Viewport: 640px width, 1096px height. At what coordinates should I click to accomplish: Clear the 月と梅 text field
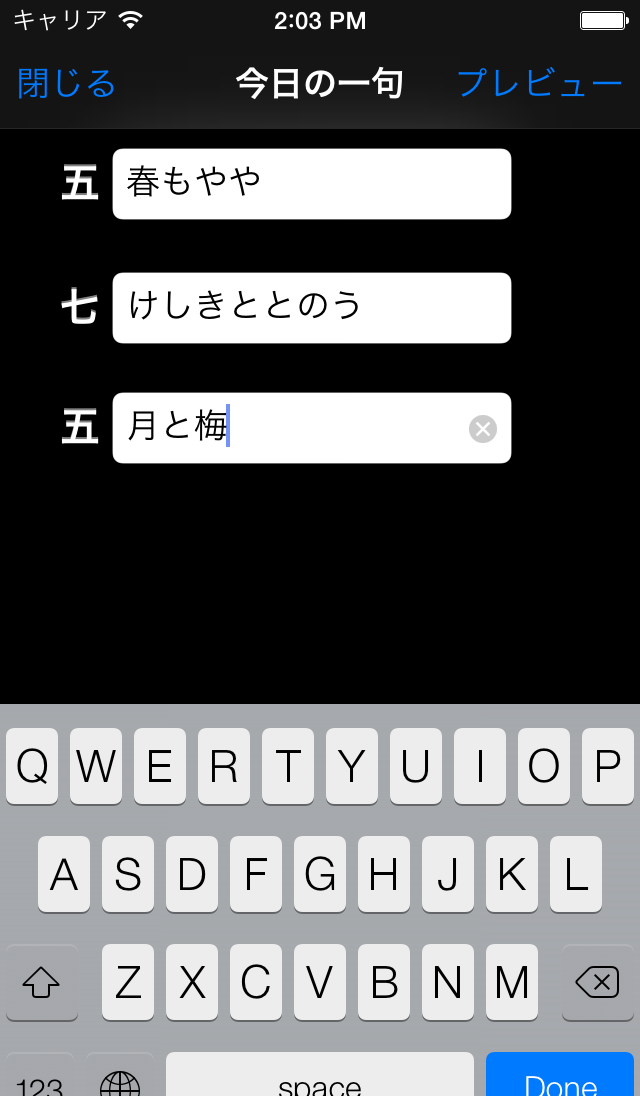click(483, 429)
